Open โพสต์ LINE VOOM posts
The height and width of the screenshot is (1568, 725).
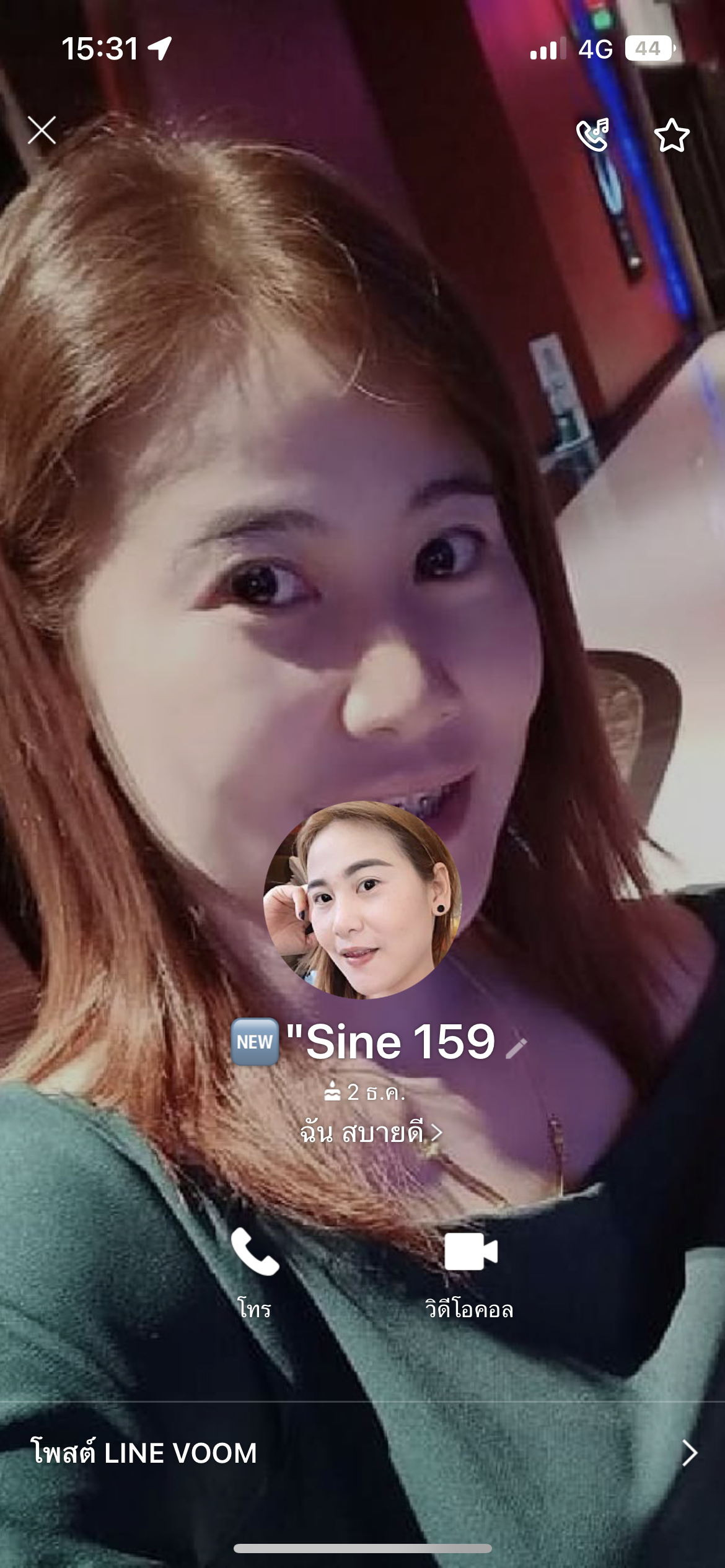pyautogui.click(x=362, y=1453)
